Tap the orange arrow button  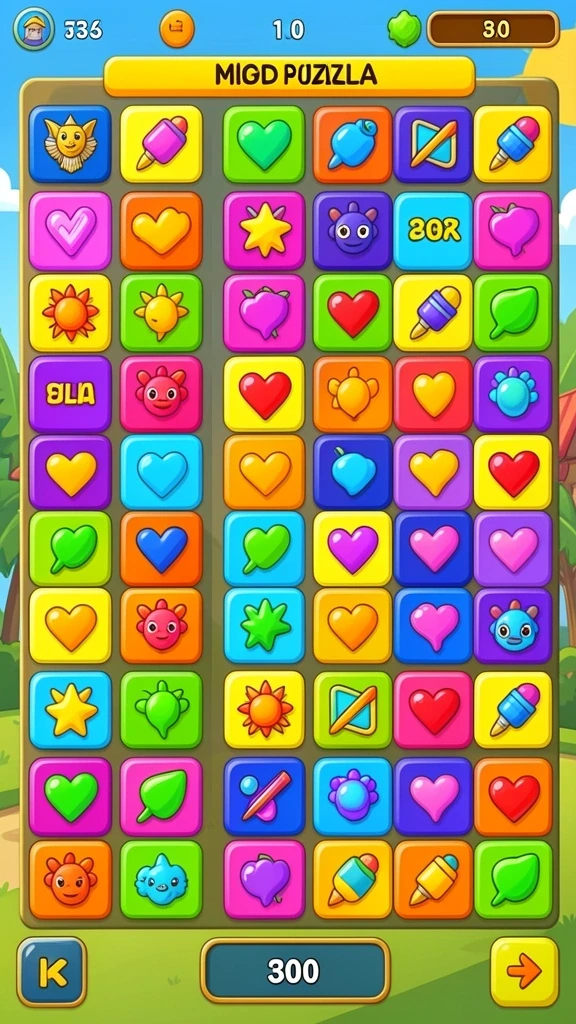click(524, 972)
